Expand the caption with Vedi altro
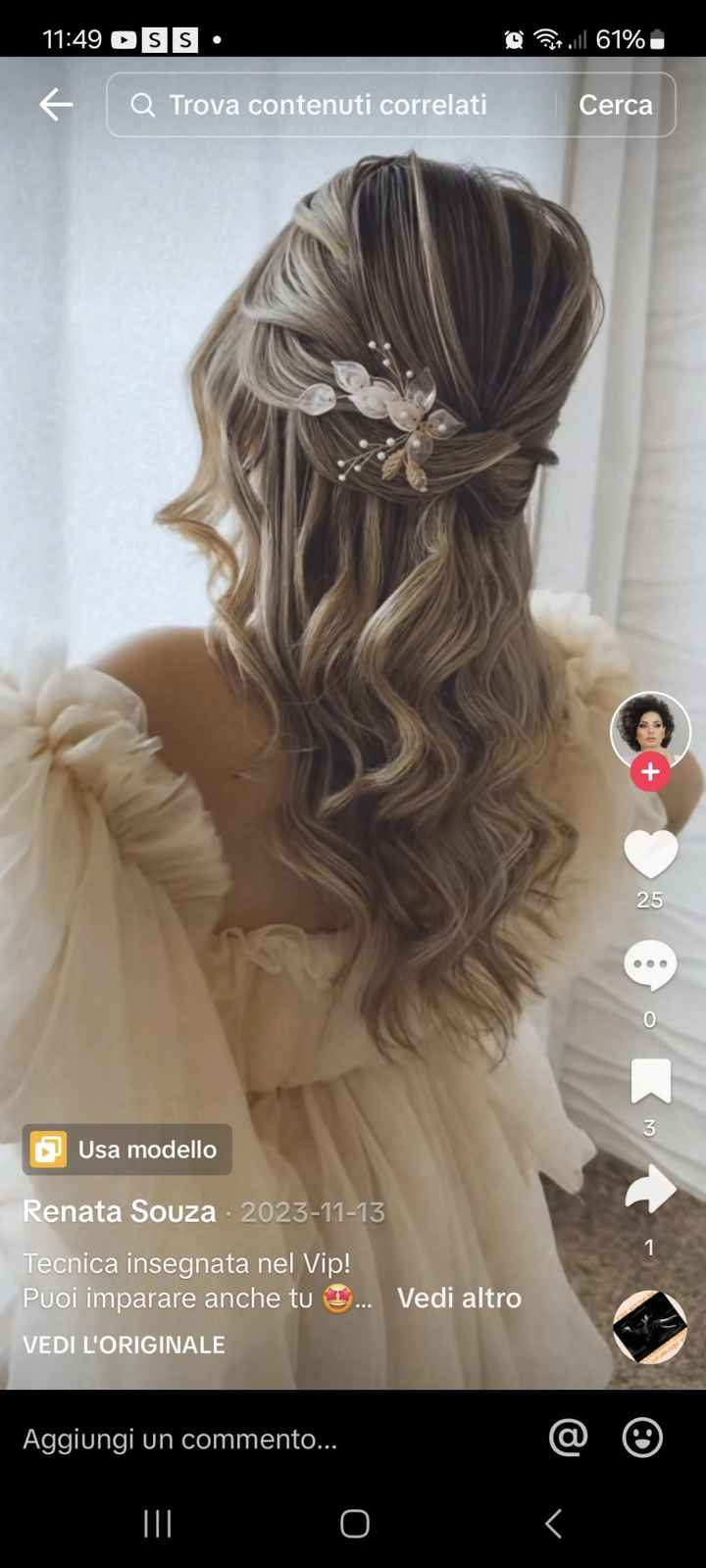This screenshot has height=1568, width=706. click(459, 1298)
